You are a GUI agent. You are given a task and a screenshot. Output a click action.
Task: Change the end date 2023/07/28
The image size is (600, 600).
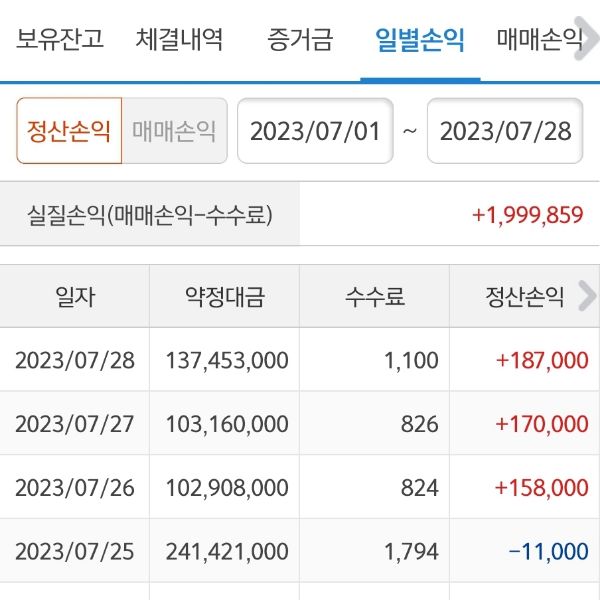pos(505,131)
